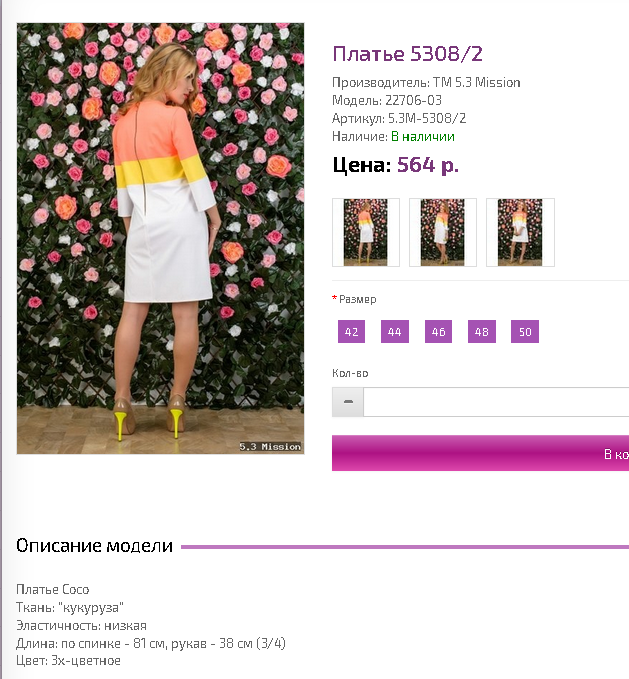The width and height of the screenshot is (629, 679).
Task: Decrease quantity with the minus button
Action: [348, 402]
